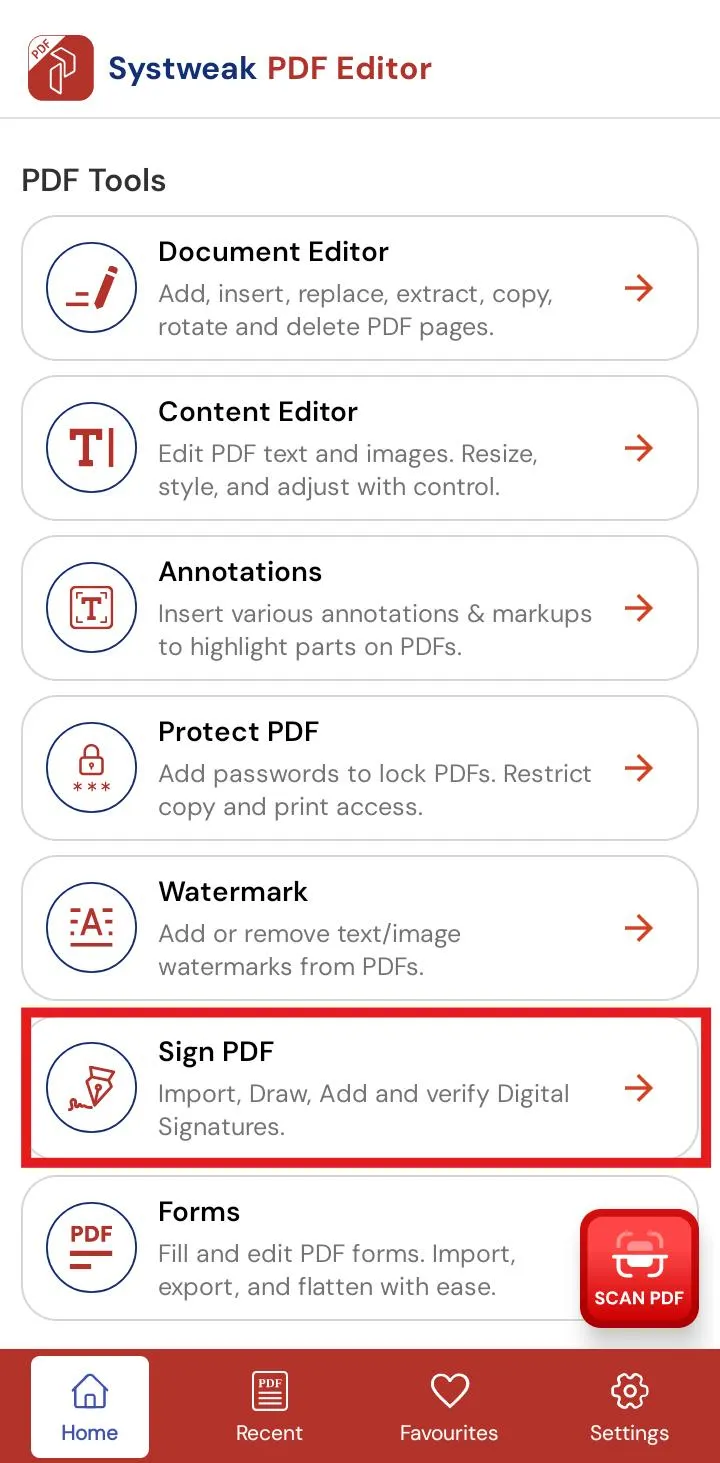This screenshot has width=720, height=1463.
Task: Expand the Document Editor arrow
Action: (639, 288)
